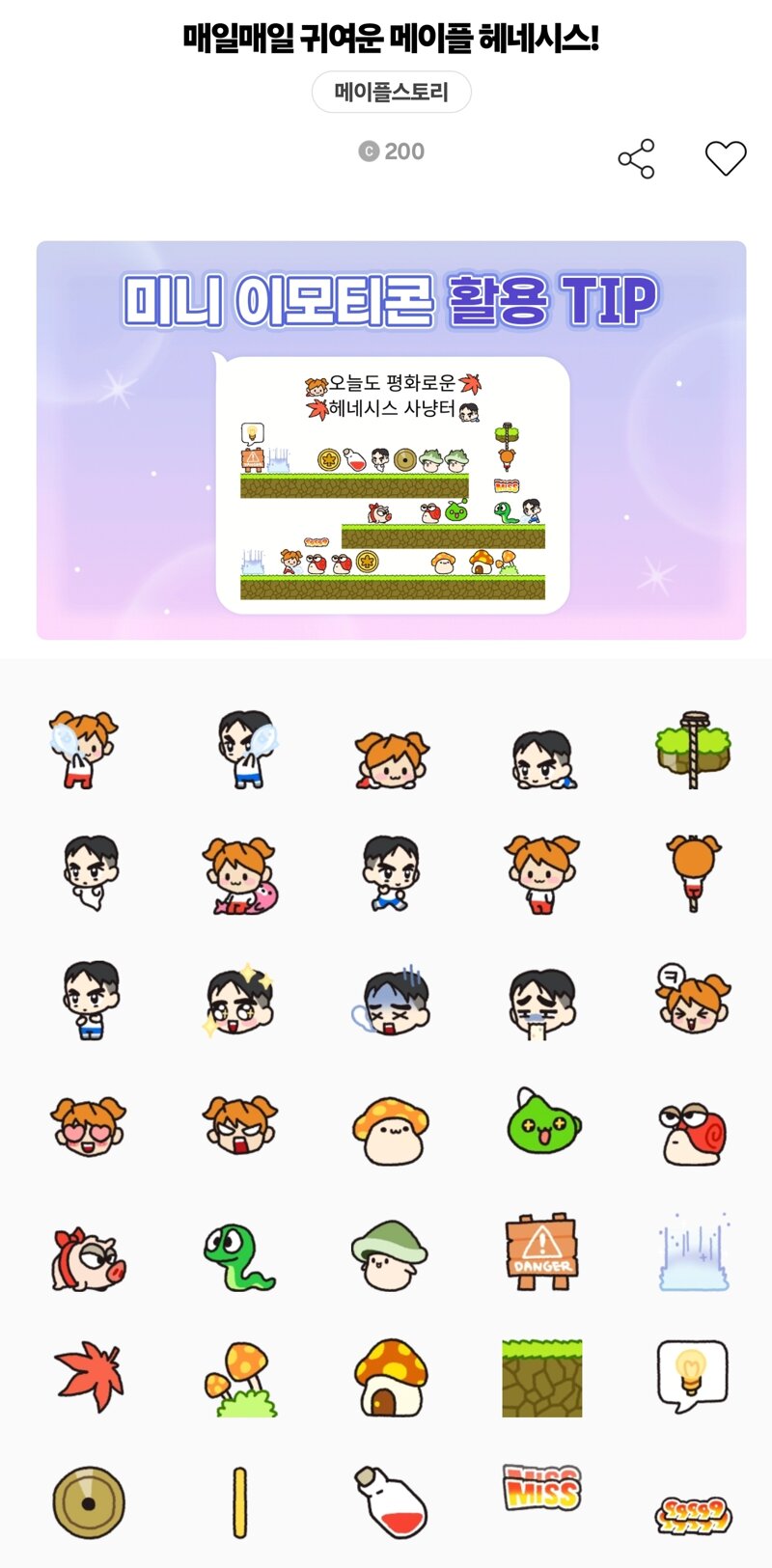772x1568 pixels.
Task: Like the emoticon pack with the heart
Action: coord(726,158)
